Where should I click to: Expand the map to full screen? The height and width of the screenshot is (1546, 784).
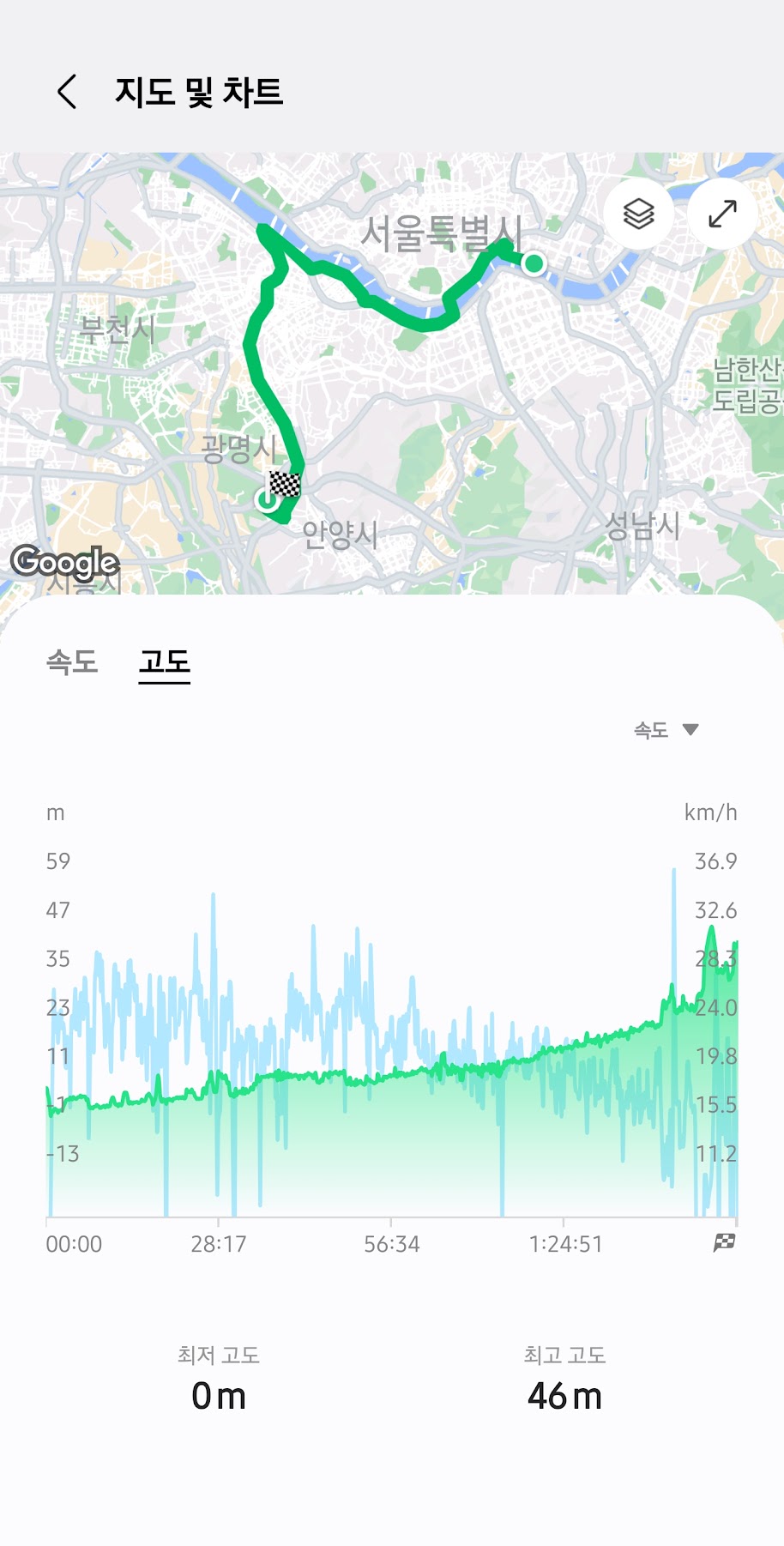coord(722,214)
